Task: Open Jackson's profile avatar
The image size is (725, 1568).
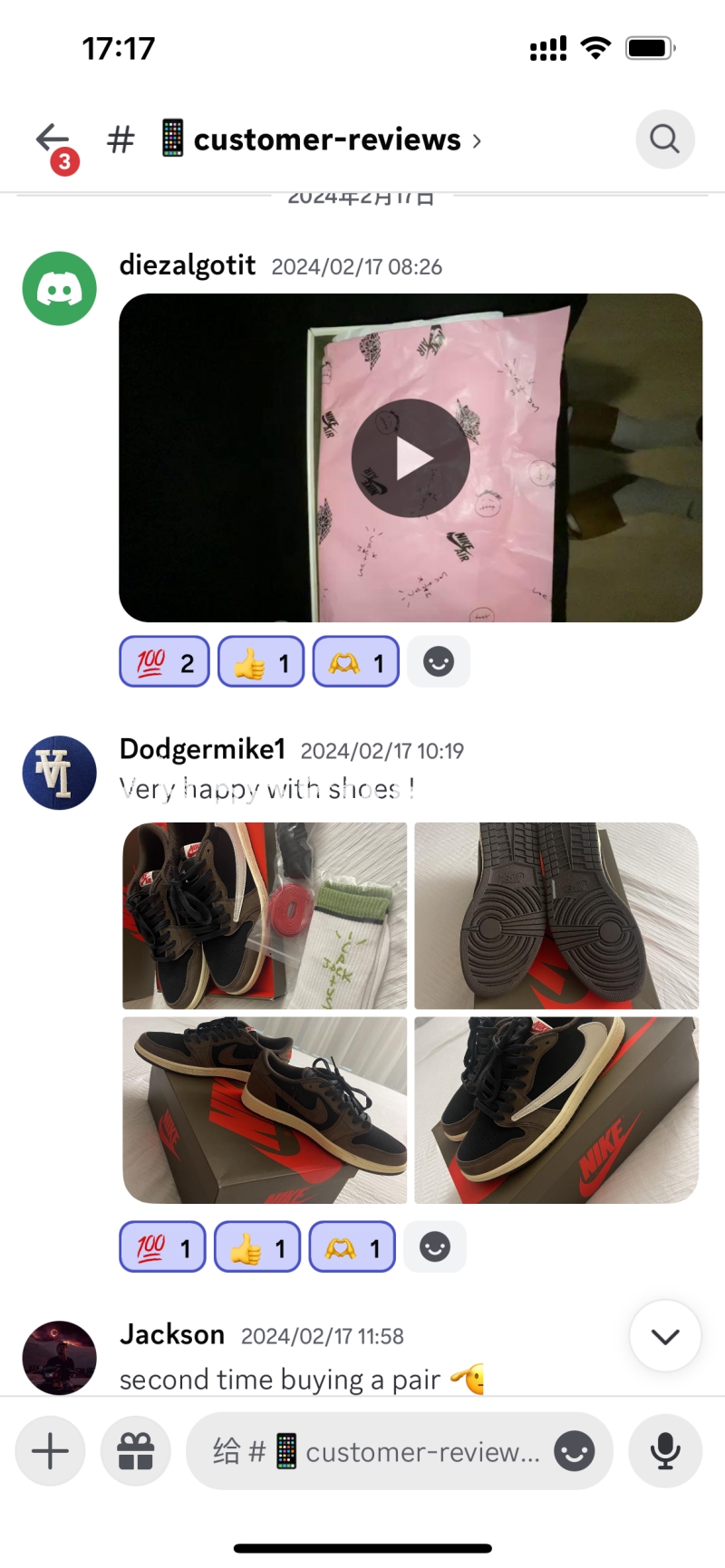Action: (x=59, y=1356)
